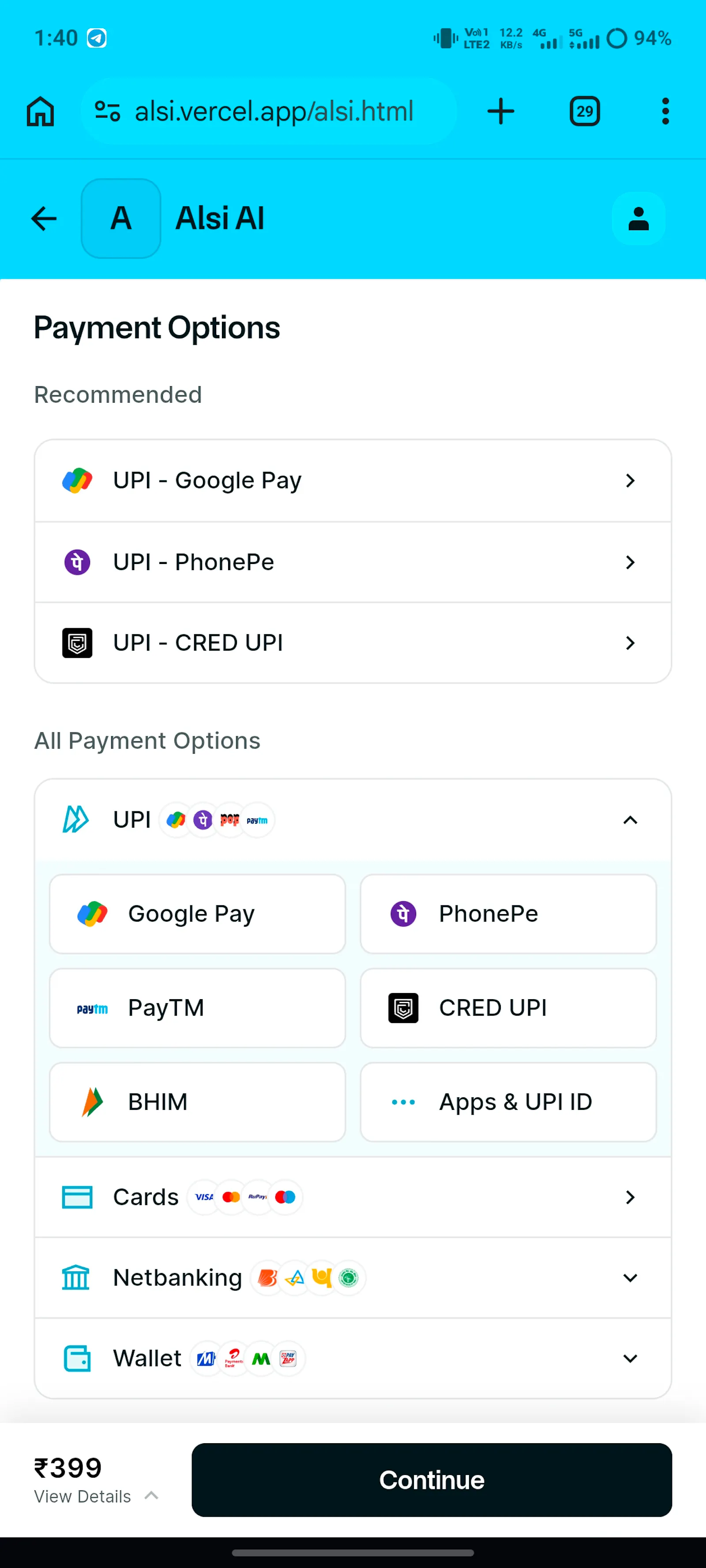Screen dimensions: 706x1568
Task: Open the user profile icon
Action: [638, 219]
